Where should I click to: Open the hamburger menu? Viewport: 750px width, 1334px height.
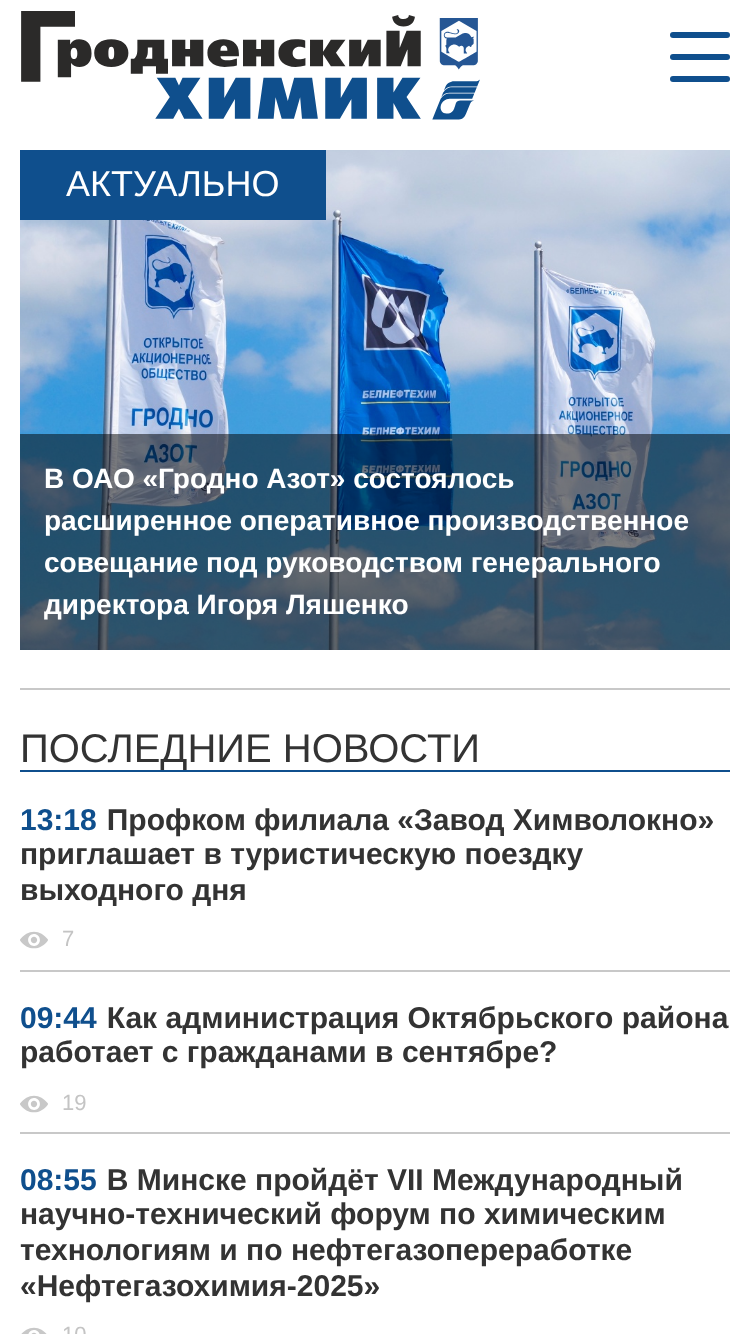pos(699,57)
